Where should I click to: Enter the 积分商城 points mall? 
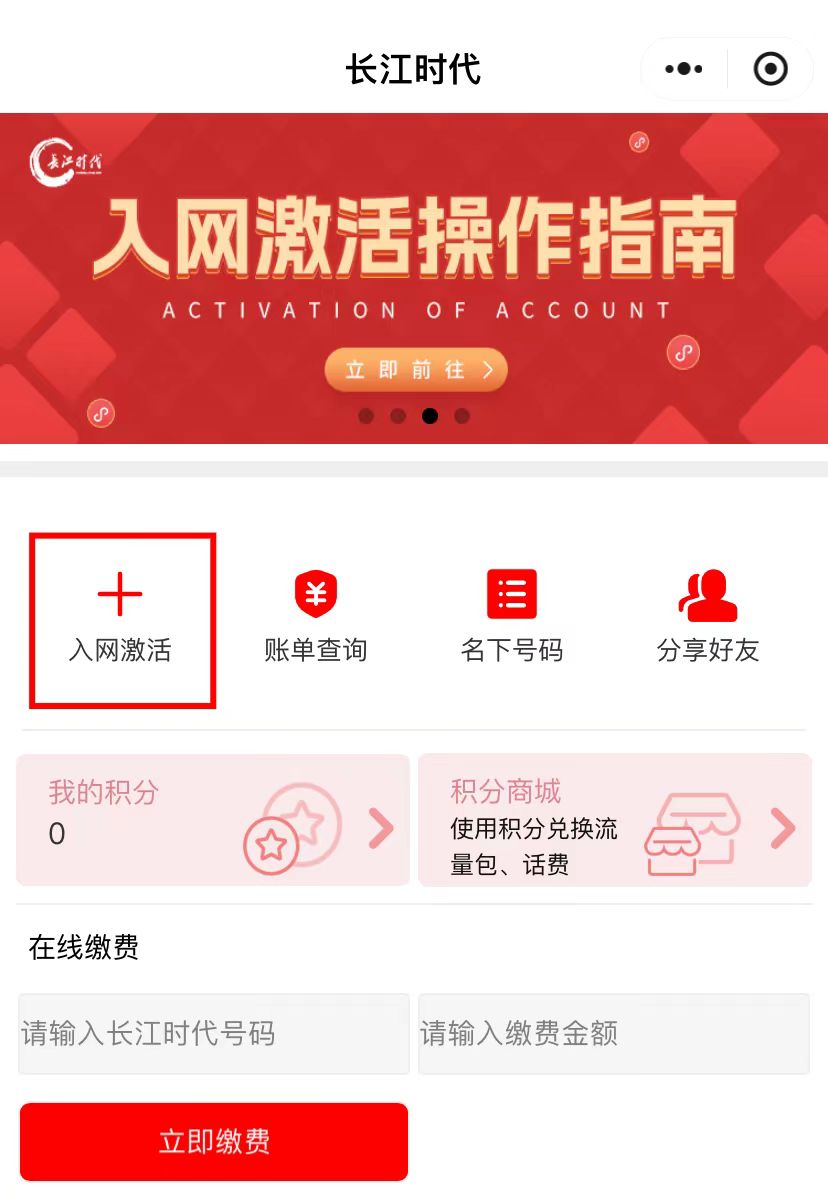coord(614,820)
